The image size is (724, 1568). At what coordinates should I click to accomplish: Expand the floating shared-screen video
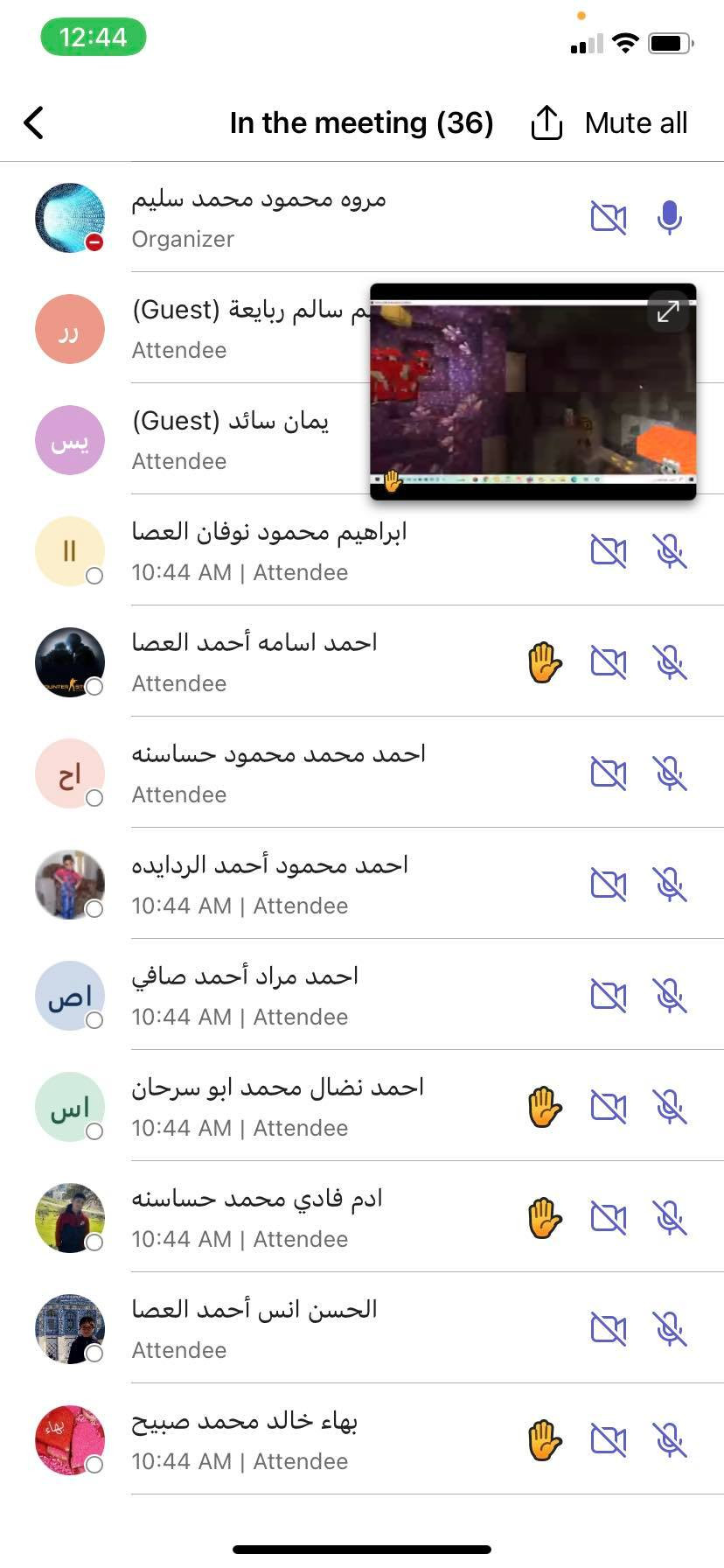point(668,311)
